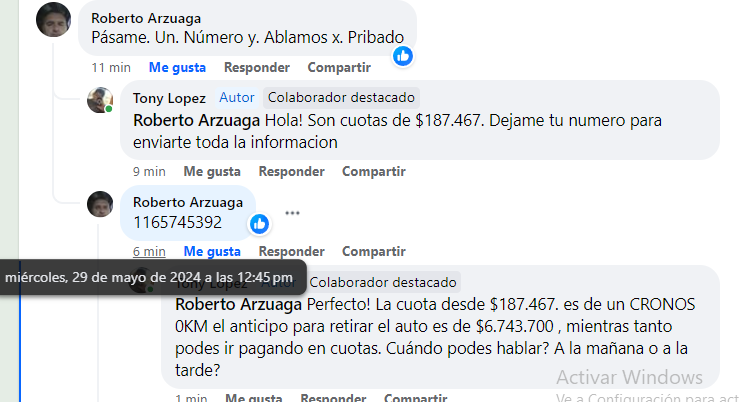Unlike Roberto's 1165745392 comment via Me gusta
Viewport: 740px width, 402px height.
[x=212, y=251]
